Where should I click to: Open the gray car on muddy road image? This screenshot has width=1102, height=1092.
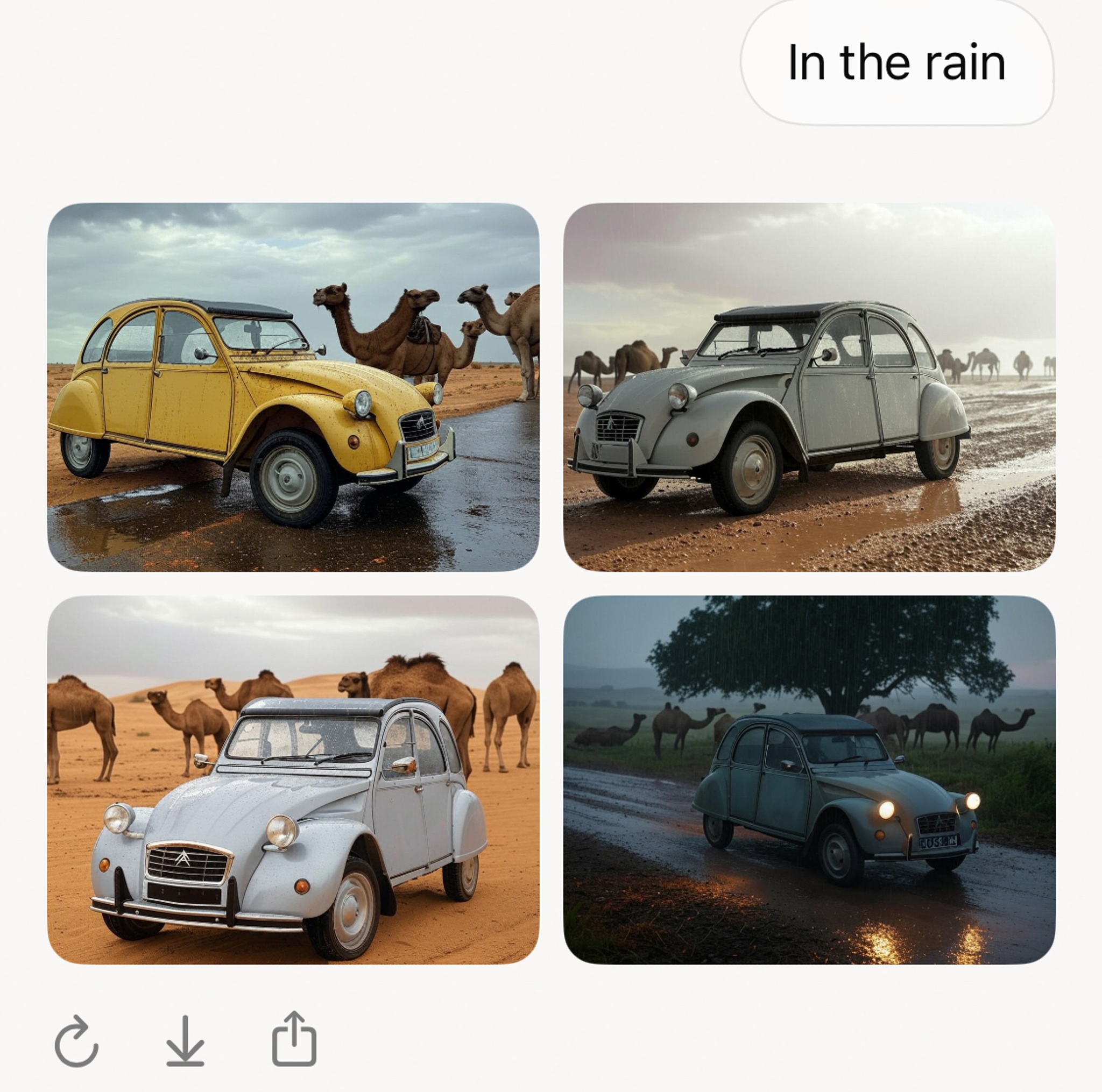click(809, 387)
